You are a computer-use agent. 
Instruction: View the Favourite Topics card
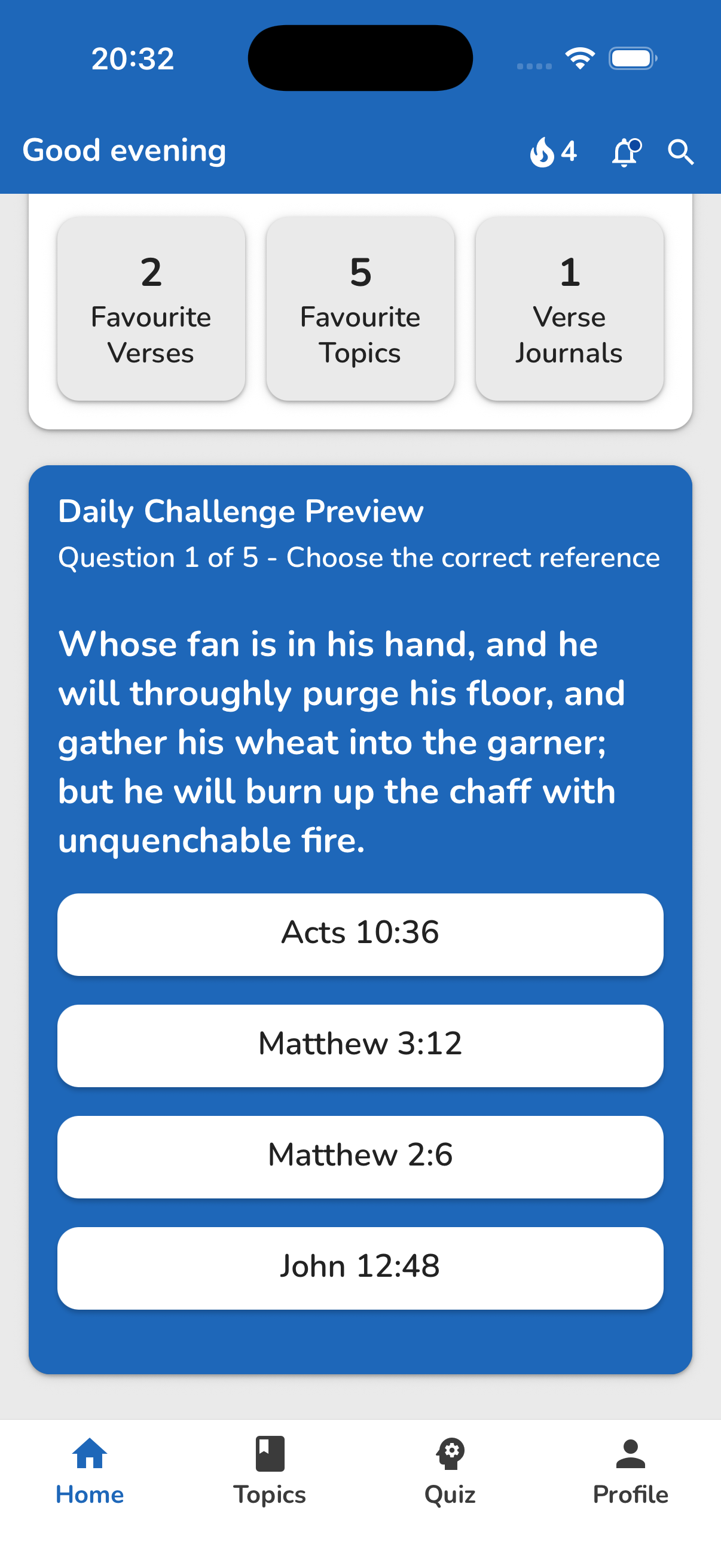click(x=360, y=309)
